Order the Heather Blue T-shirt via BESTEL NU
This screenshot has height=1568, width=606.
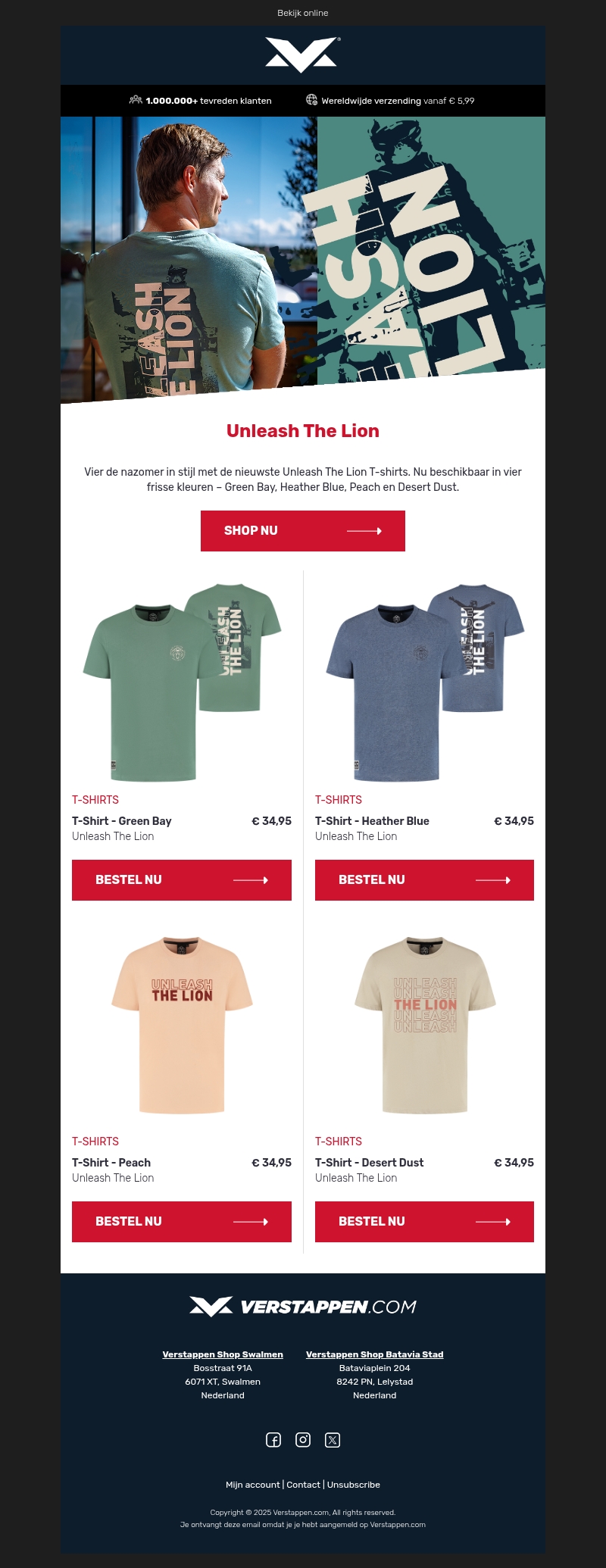pyautogui.click(x=424, y=880)
